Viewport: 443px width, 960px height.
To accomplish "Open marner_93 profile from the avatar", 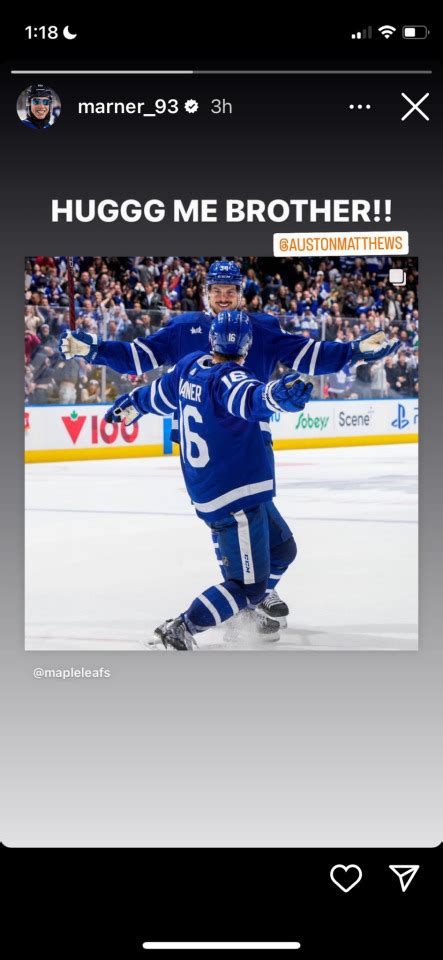I will (x=38, y=107).
